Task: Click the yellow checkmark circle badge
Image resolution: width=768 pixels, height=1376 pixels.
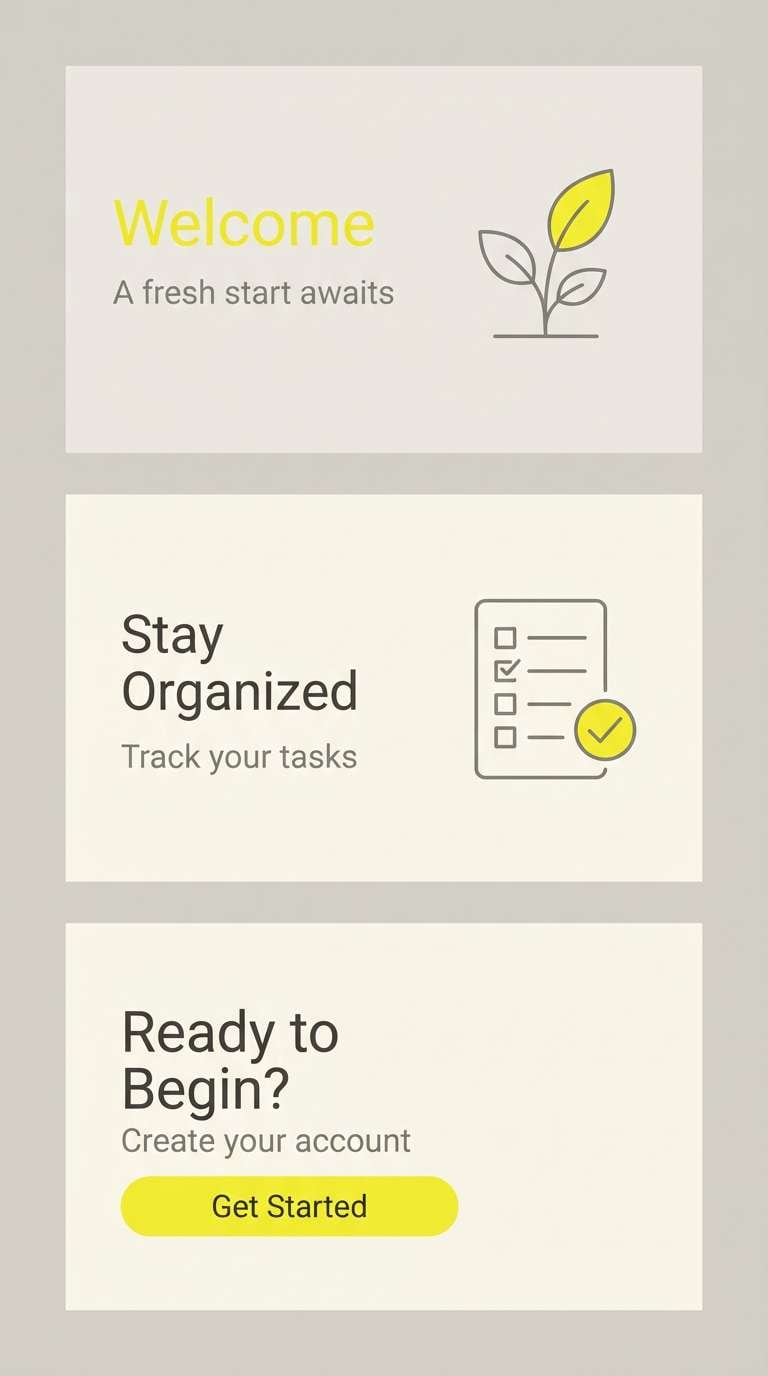Action: 603,731
